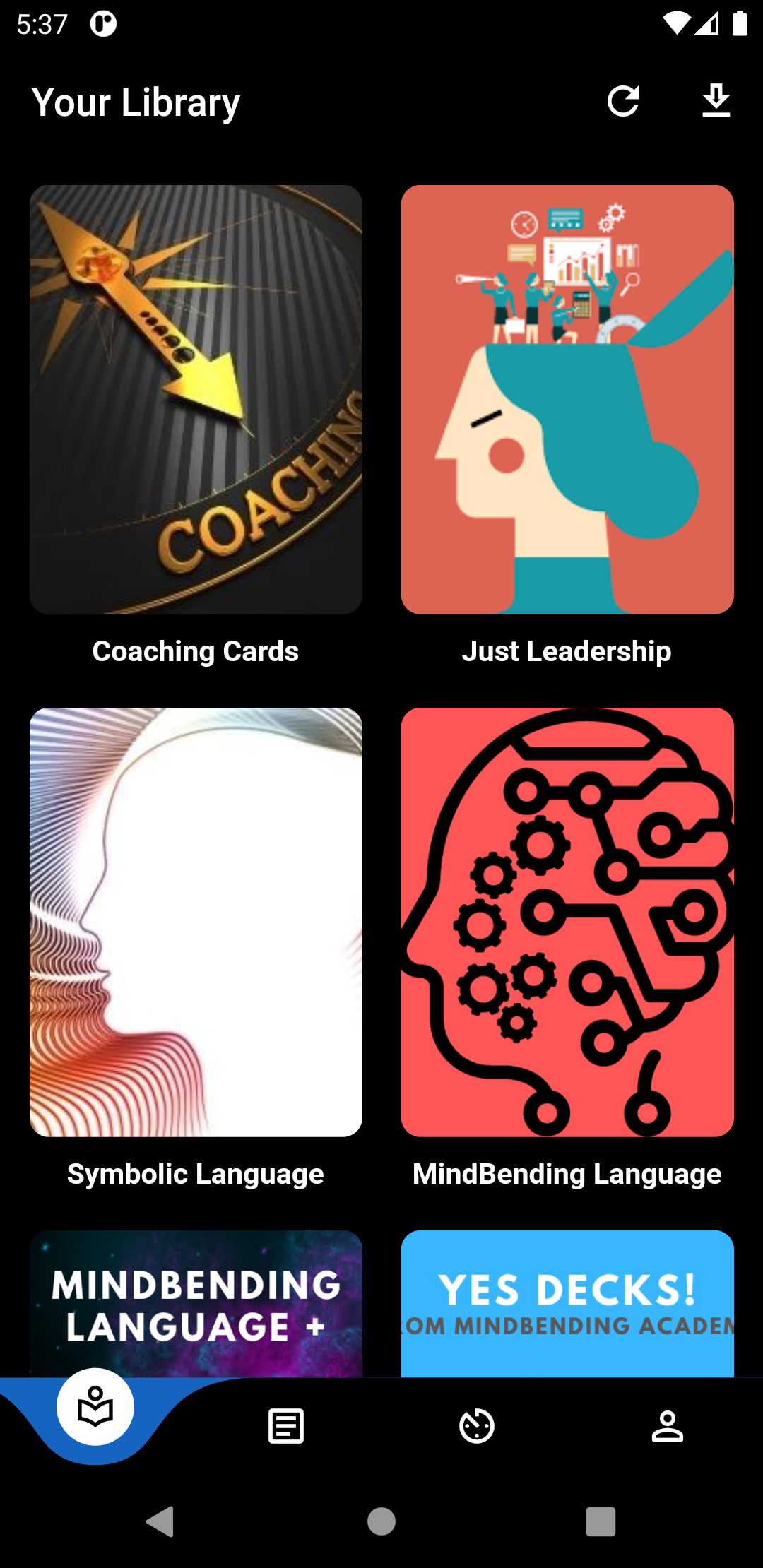Image resolution: width=763 pixels, height=1568 pixels.
Task: Switch to the notes tab
Action: 286,1426
